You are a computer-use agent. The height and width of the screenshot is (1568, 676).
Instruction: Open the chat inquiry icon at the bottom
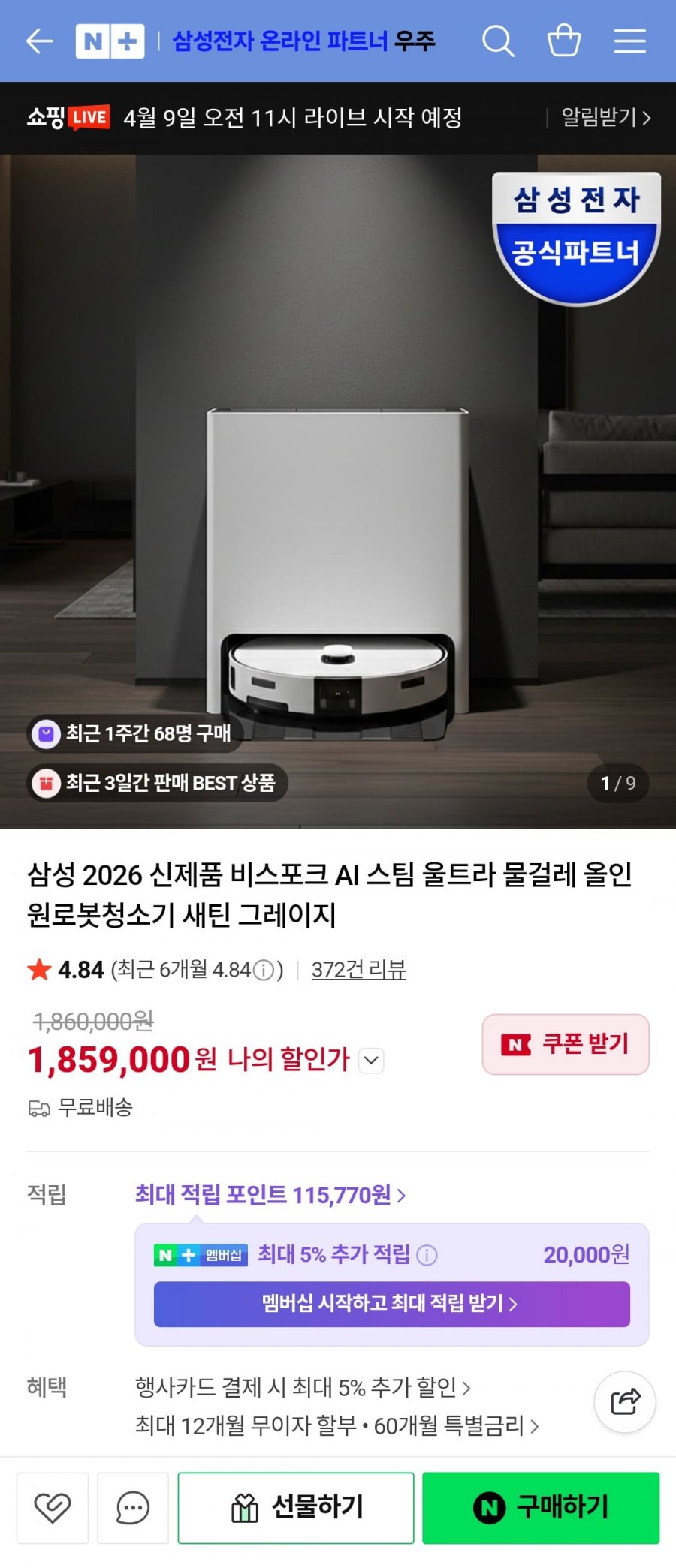pyautogui.click(x=132, y=1507)
